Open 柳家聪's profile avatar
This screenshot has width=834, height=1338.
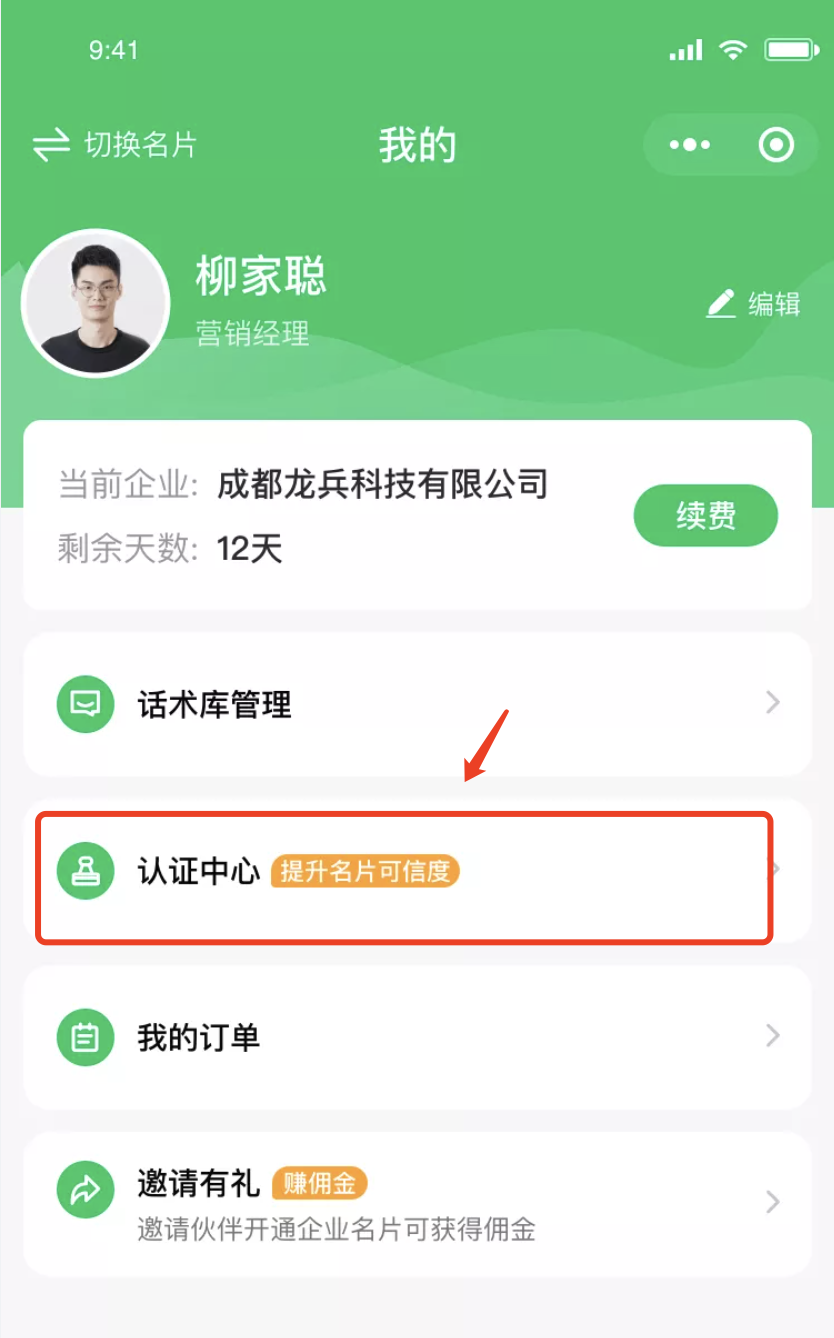pyautogui.click(x=96, y=303)
